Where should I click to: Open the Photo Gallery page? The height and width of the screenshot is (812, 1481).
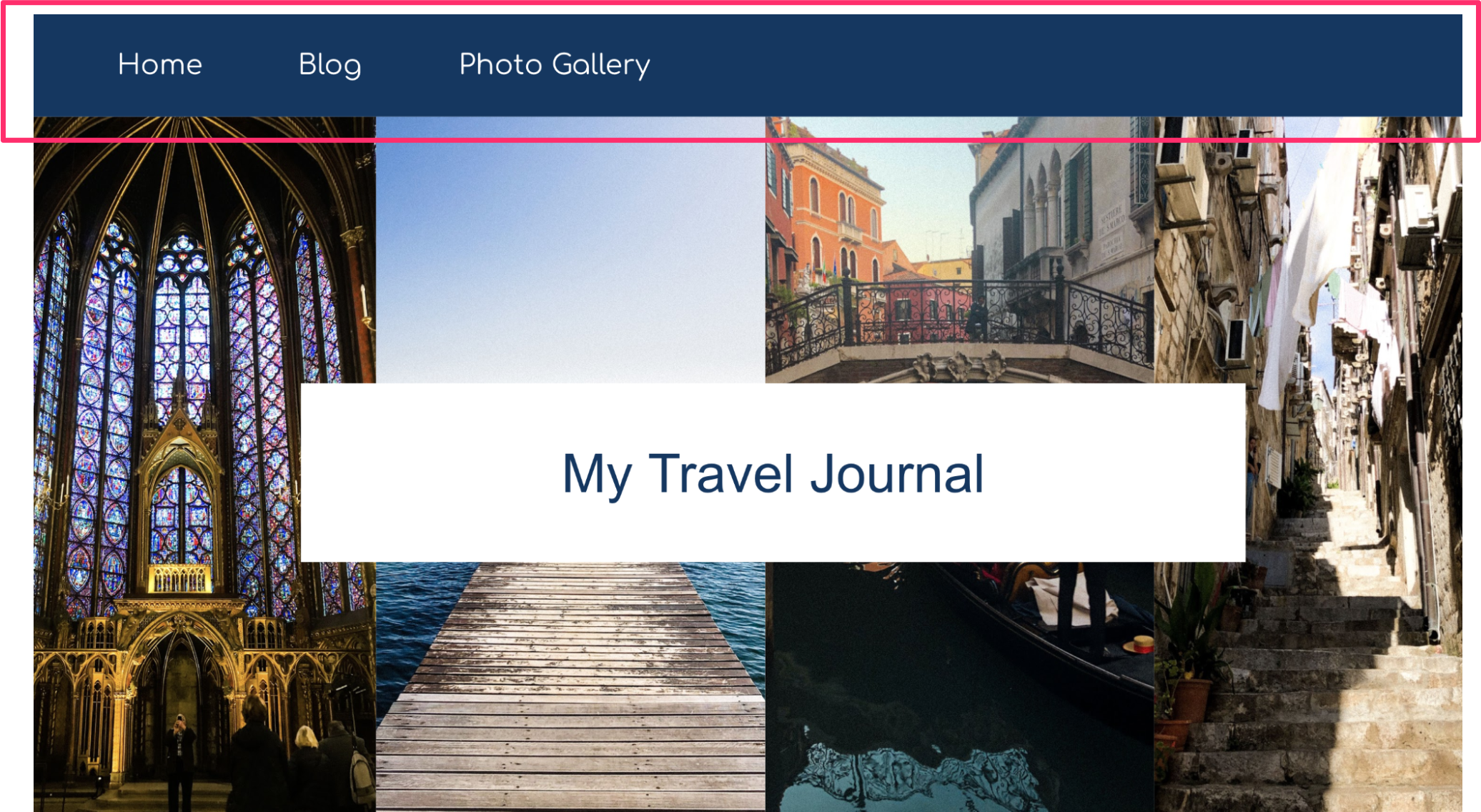554,65
